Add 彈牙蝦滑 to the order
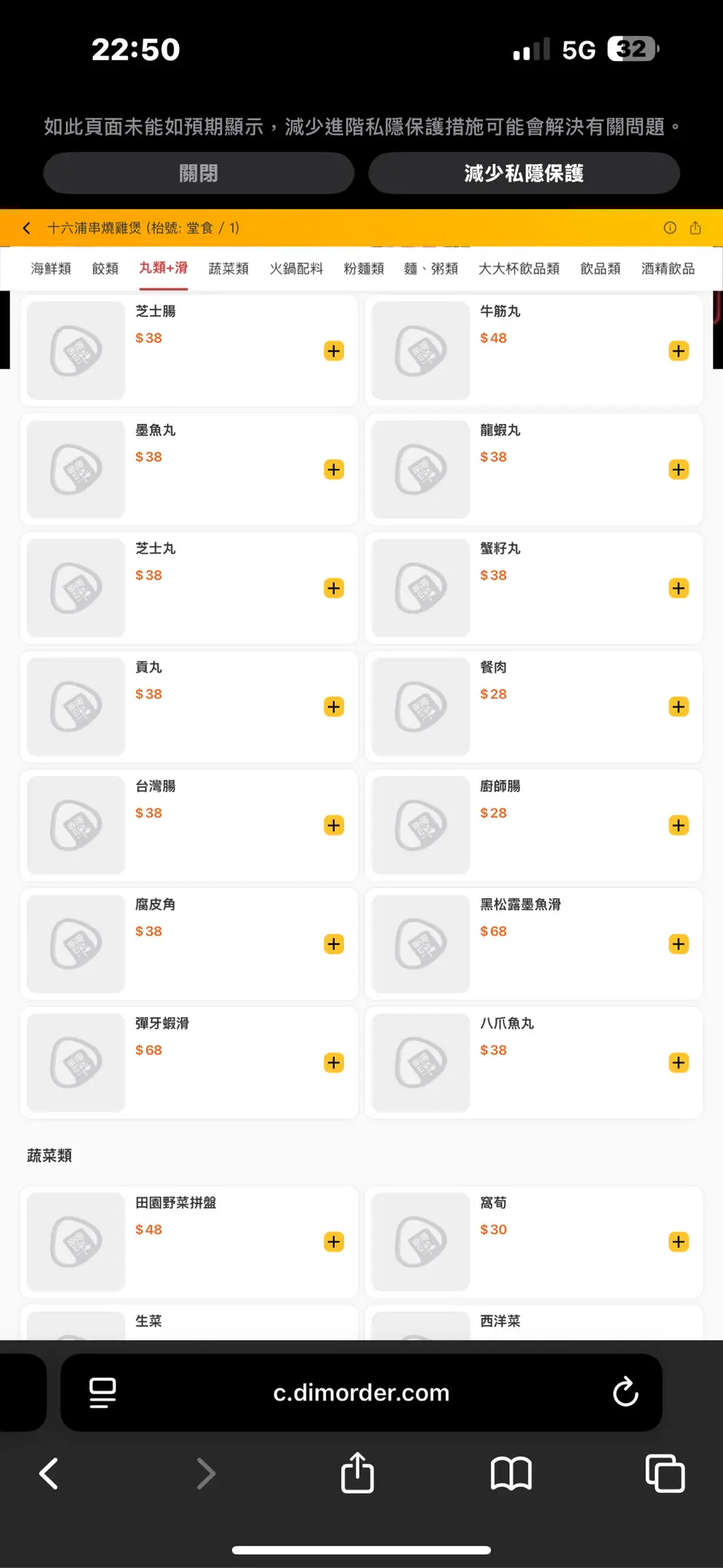This screenshot has height=1568, width=723. tap(334, 1063)
